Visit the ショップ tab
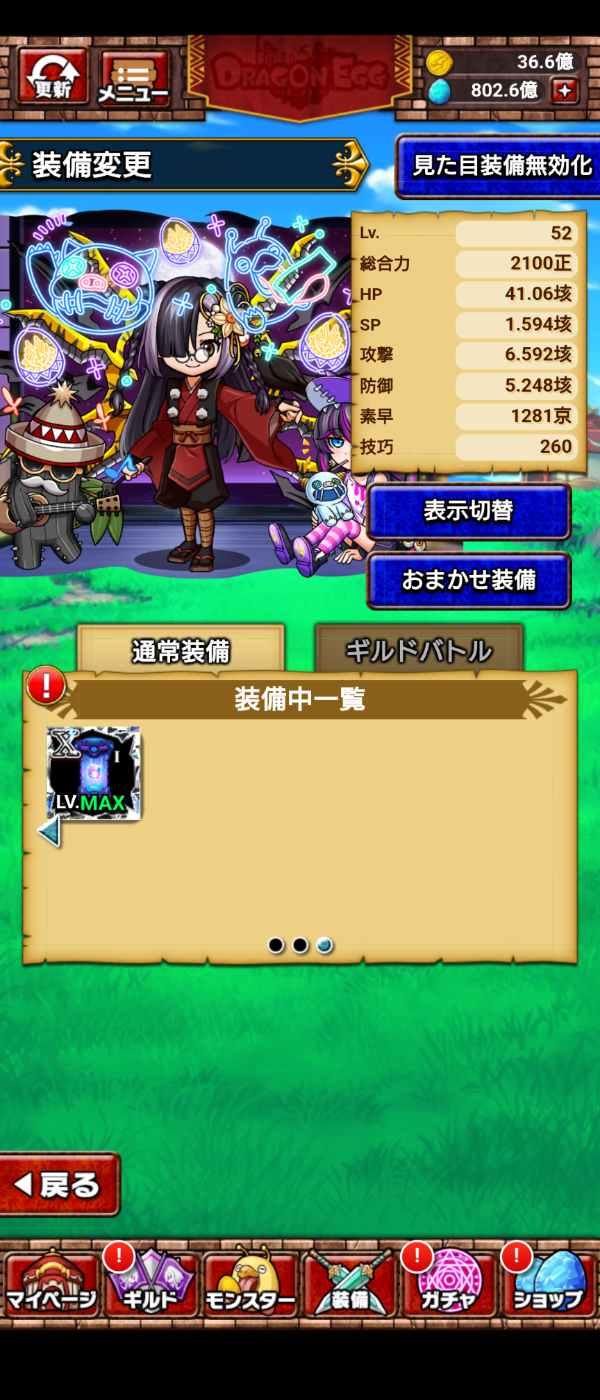Image resolution: width=600 pixels, height=1400 pixels. [x=547, y=1285]
